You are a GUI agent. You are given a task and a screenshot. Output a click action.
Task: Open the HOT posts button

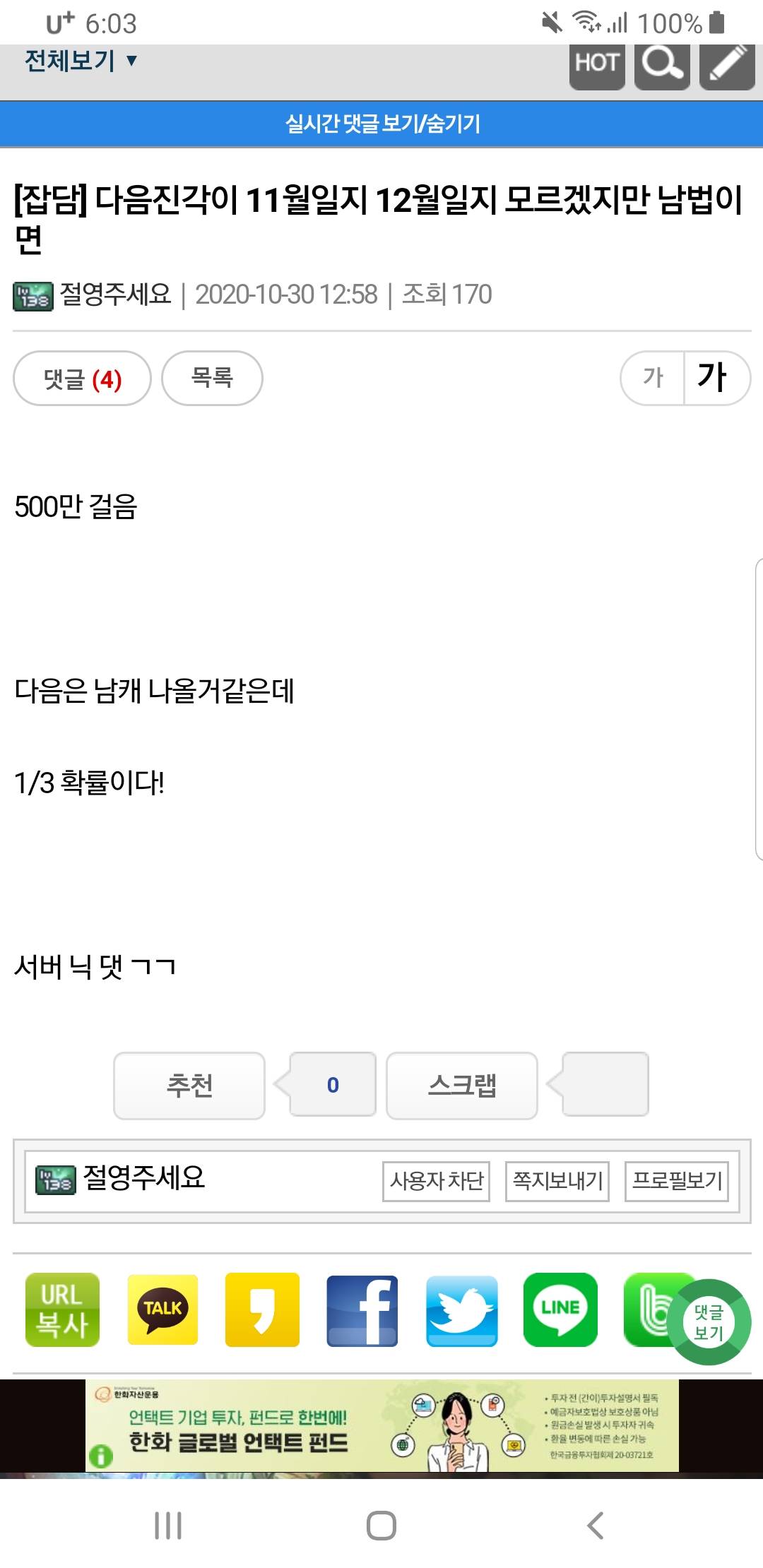tap(597, 65)
